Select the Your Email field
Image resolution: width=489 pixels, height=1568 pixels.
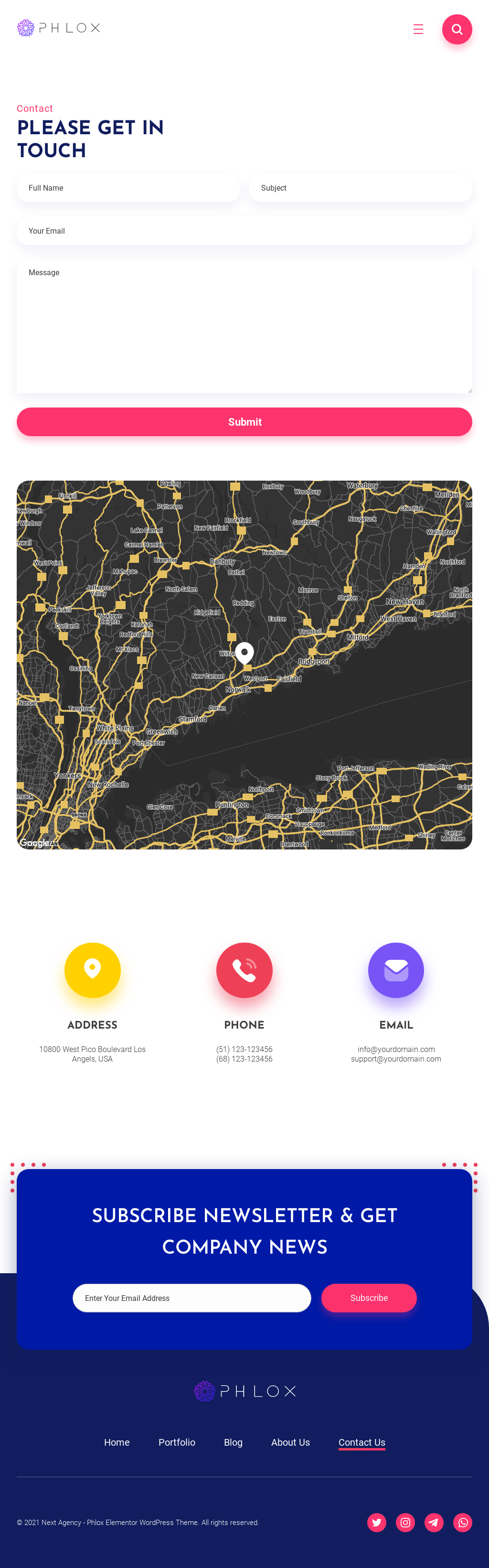coord(244,231)
